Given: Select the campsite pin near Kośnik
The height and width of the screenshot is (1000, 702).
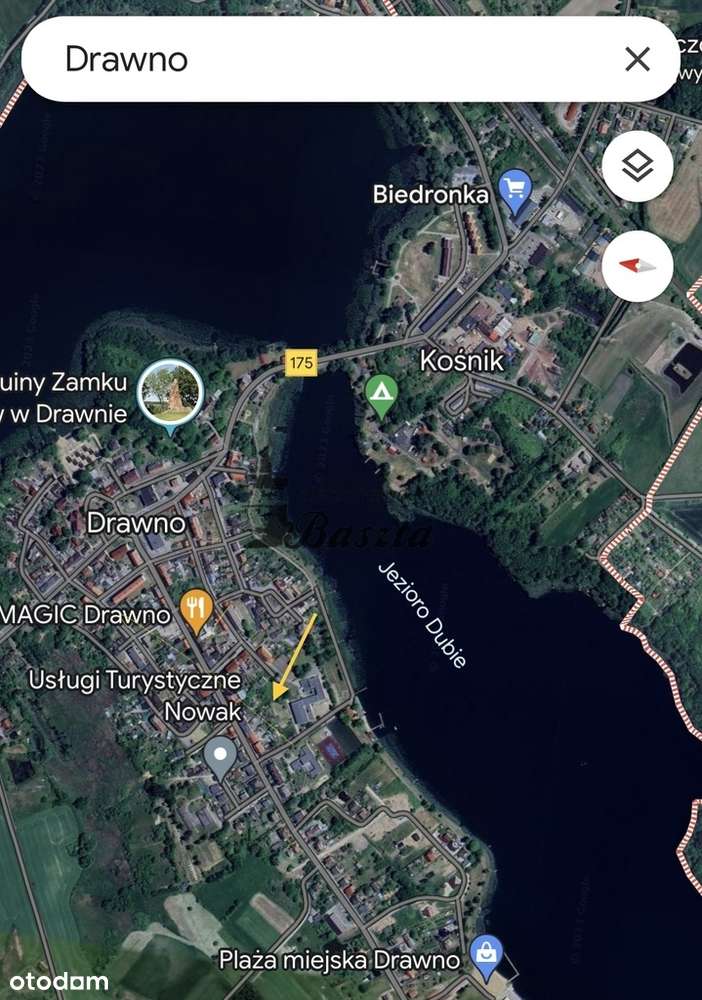Looking at the screenshot, I should pos(381,393).
